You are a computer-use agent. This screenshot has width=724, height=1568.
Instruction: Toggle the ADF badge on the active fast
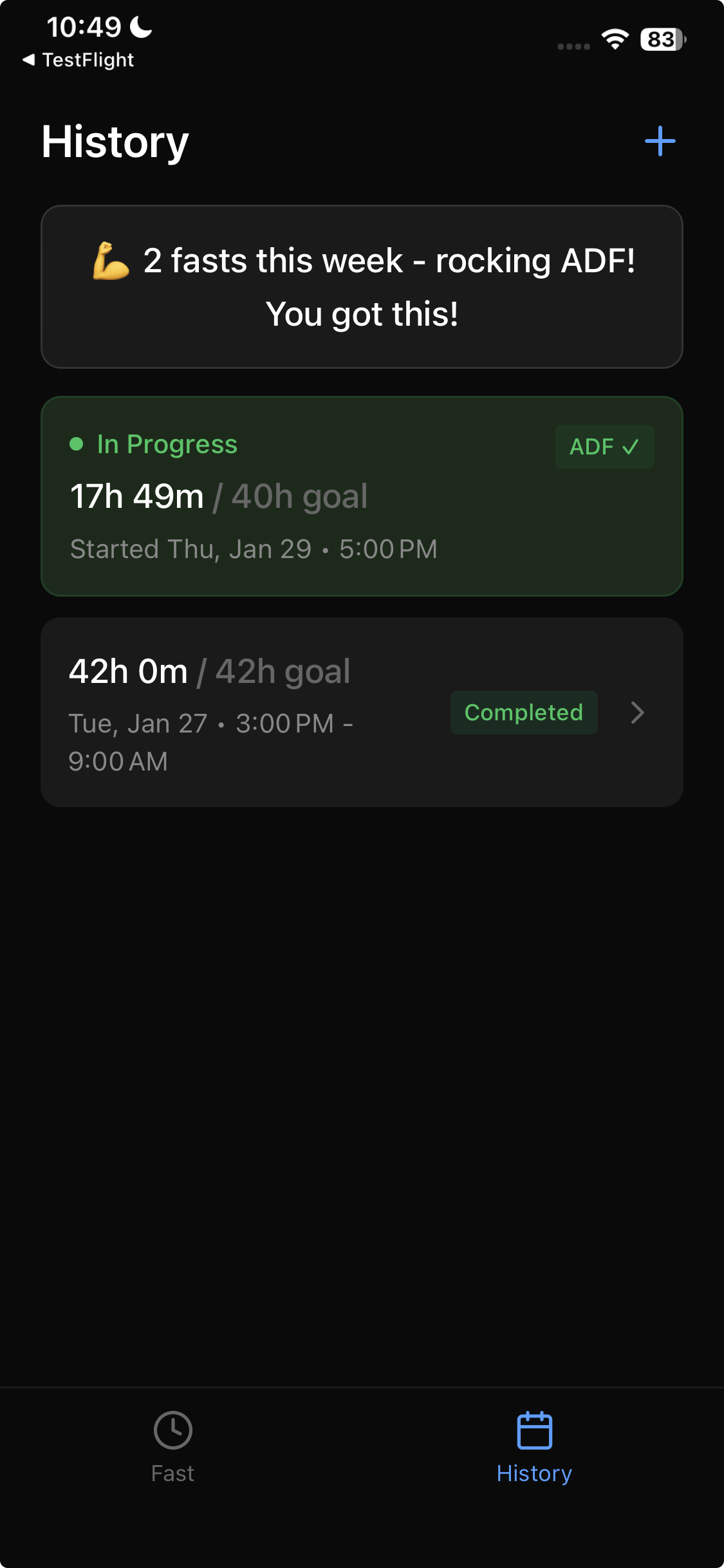pyautogui.click(x=604, y=446)
